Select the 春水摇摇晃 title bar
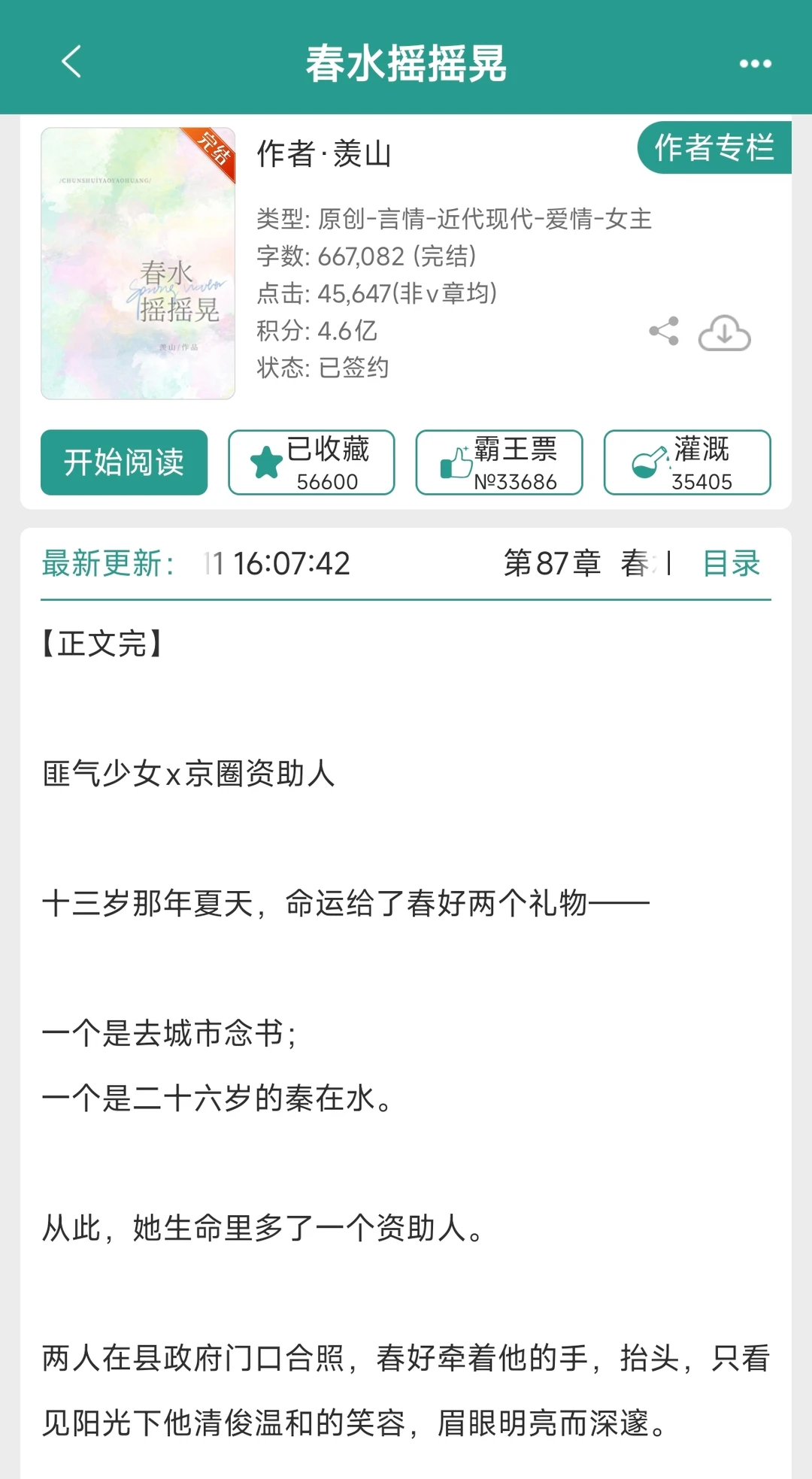Image resolution: width=812 pixels, height=1479 pixels. click(406, 65)
